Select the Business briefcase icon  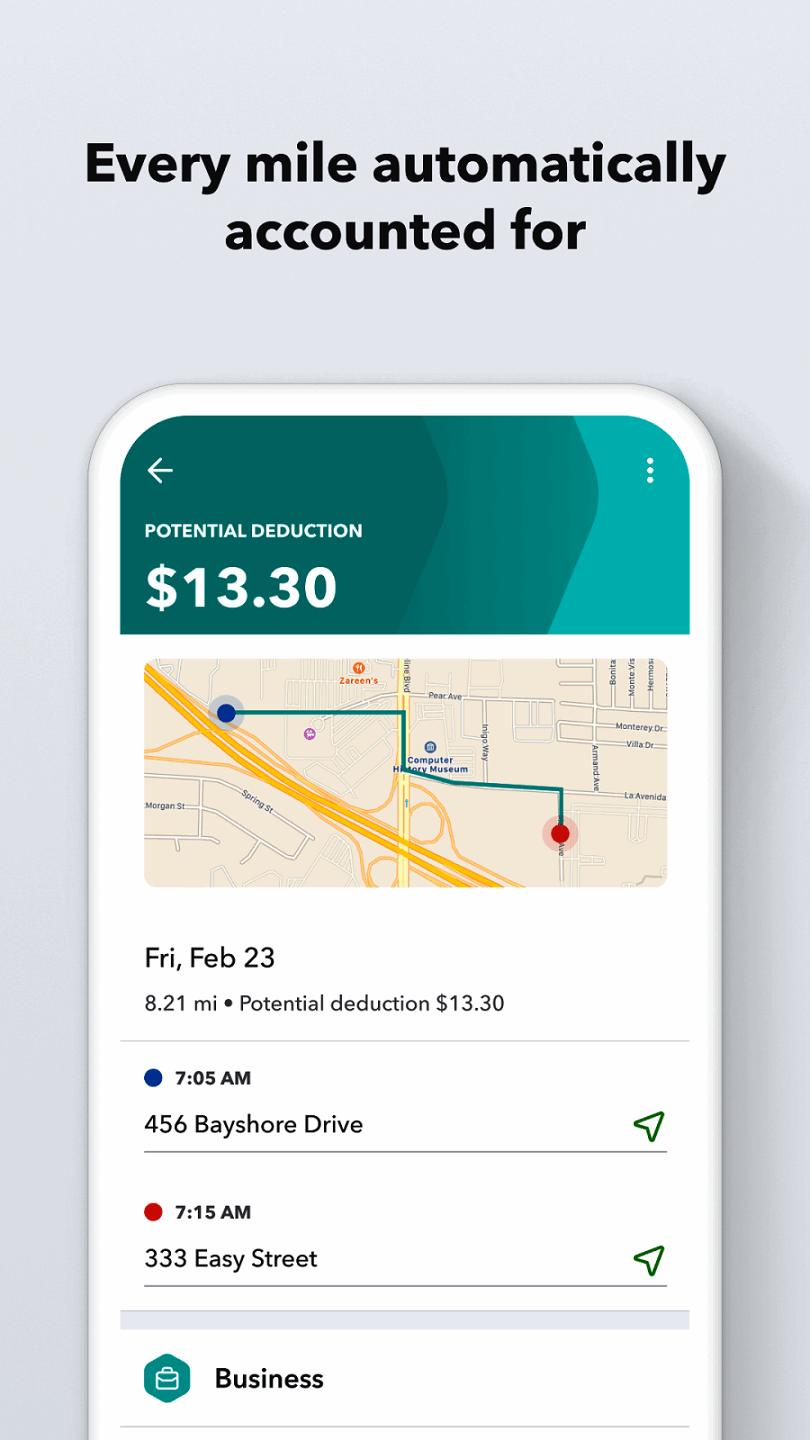tap(167, 1377)
